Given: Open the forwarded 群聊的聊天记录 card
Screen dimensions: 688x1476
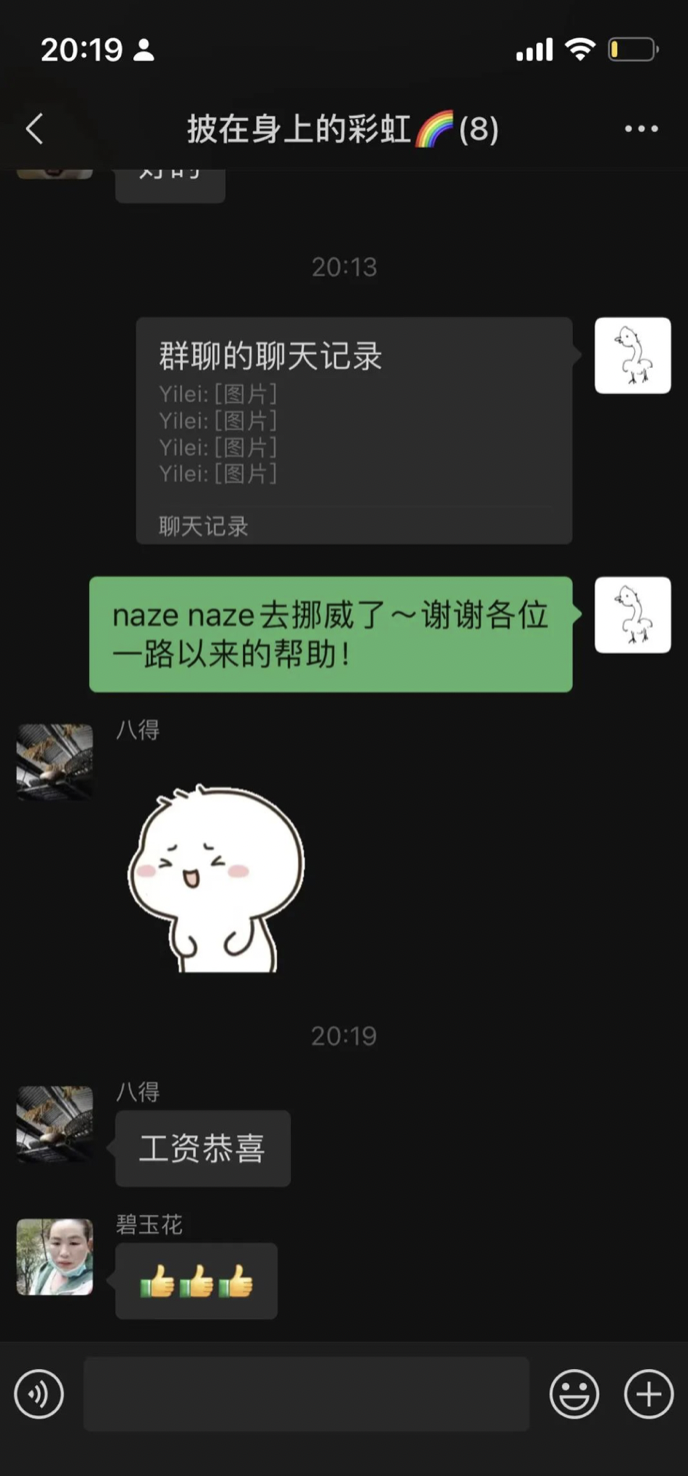Looking at the screenshot, I should [x=354, y=430].
